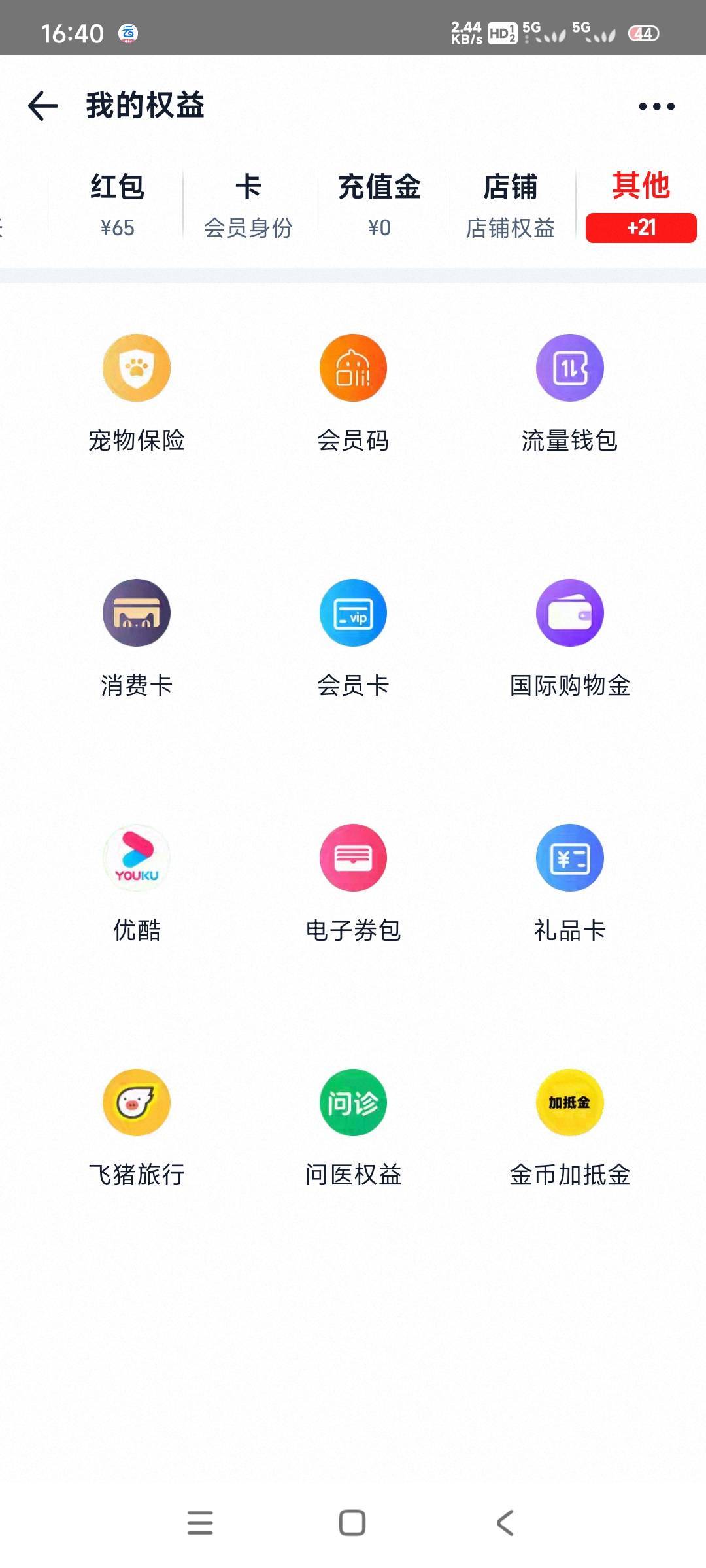Image resolution: width=706 pixels, height=1568 pixels.
Task: Open 飞猪旅行
Action: (137, 1103)
